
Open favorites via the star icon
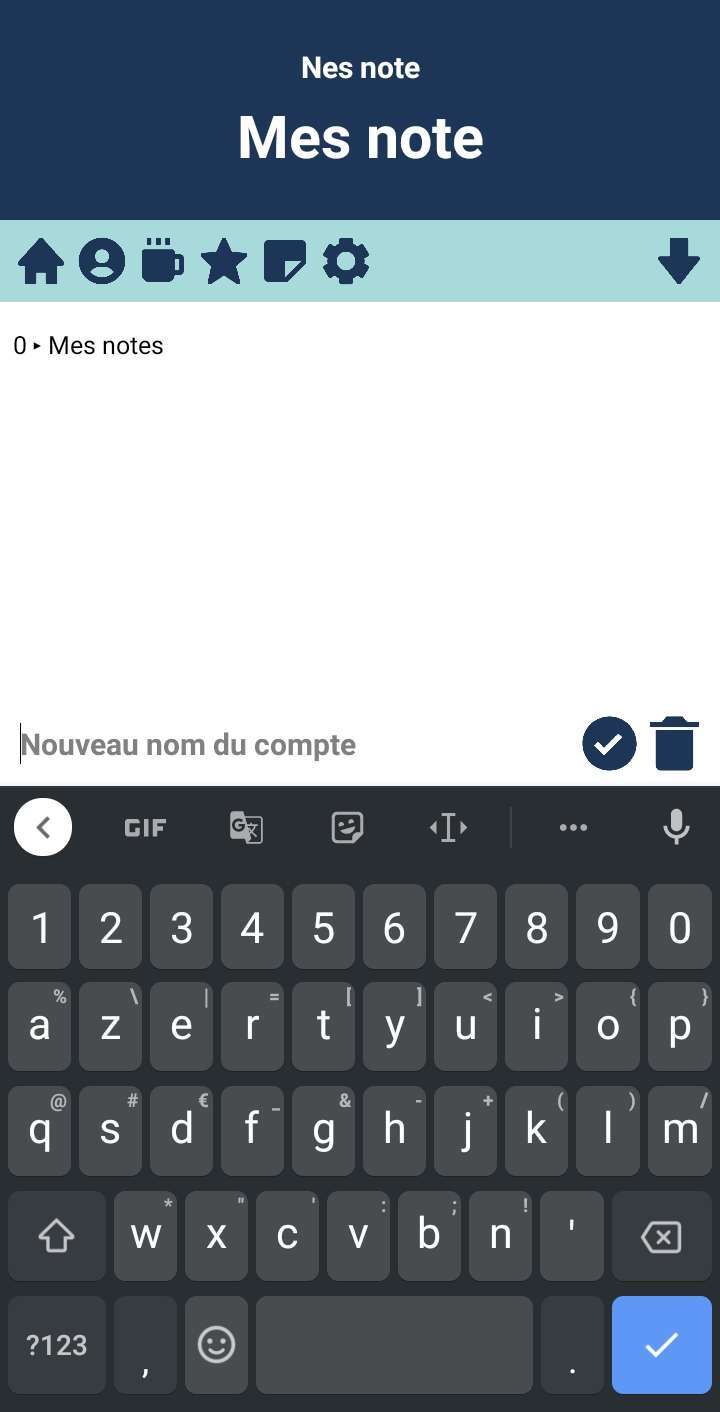pos(223,262)
